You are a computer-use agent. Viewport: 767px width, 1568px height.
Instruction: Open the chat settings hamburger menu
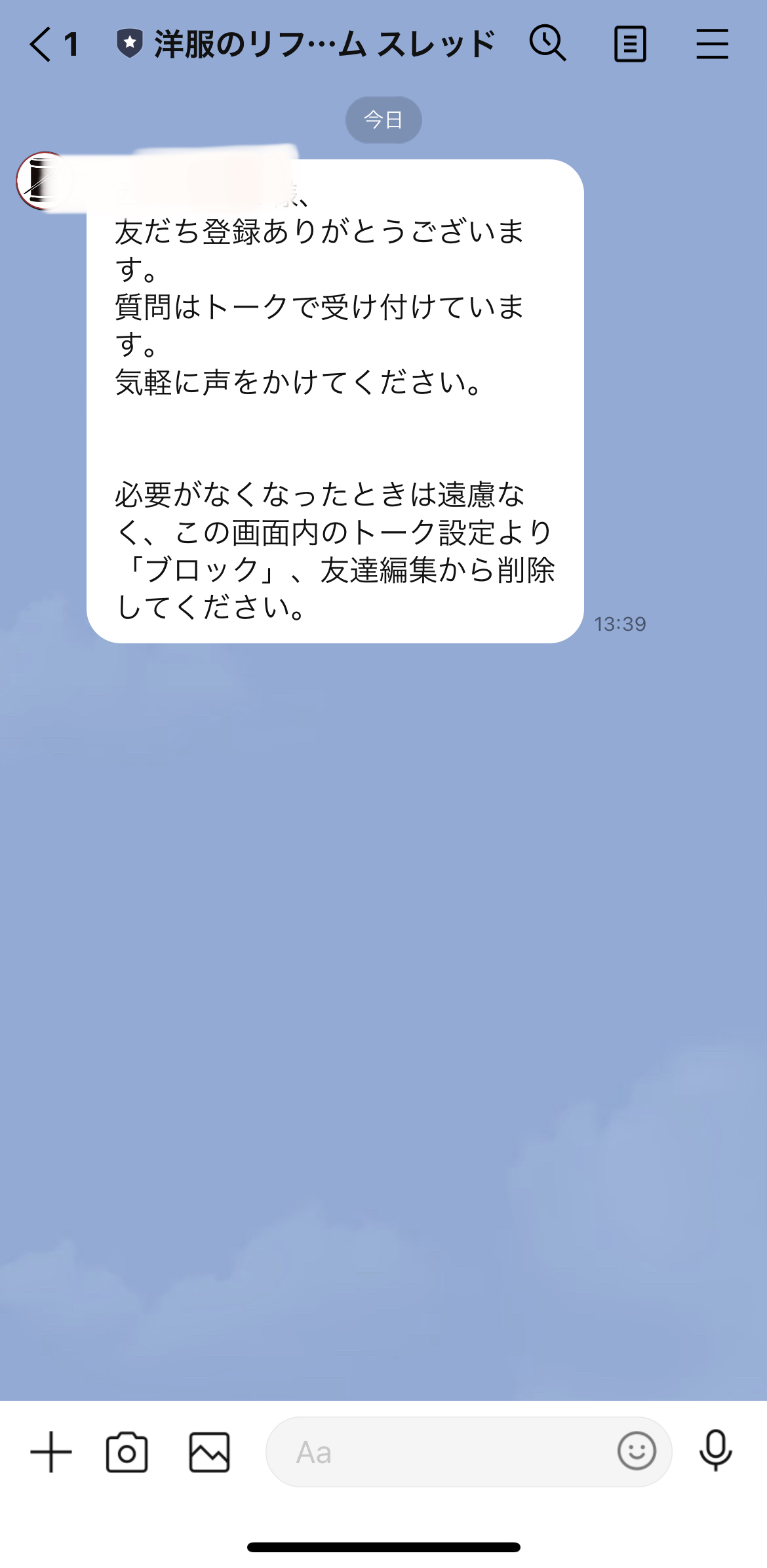[x=712, y=43]
